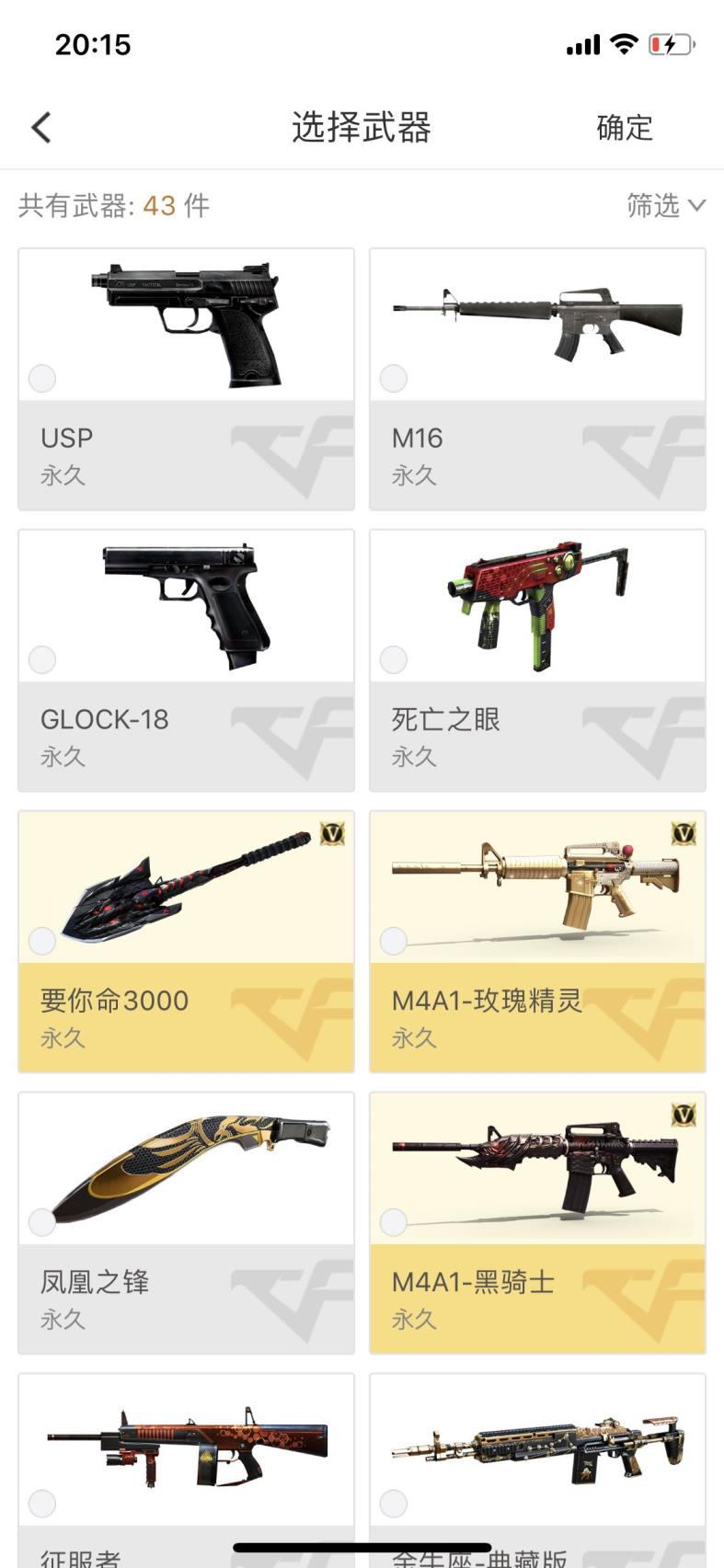The image size is (724, 1568).
Task: Open the 筛选 filter dropdown
Action: [x=665, y=205]
